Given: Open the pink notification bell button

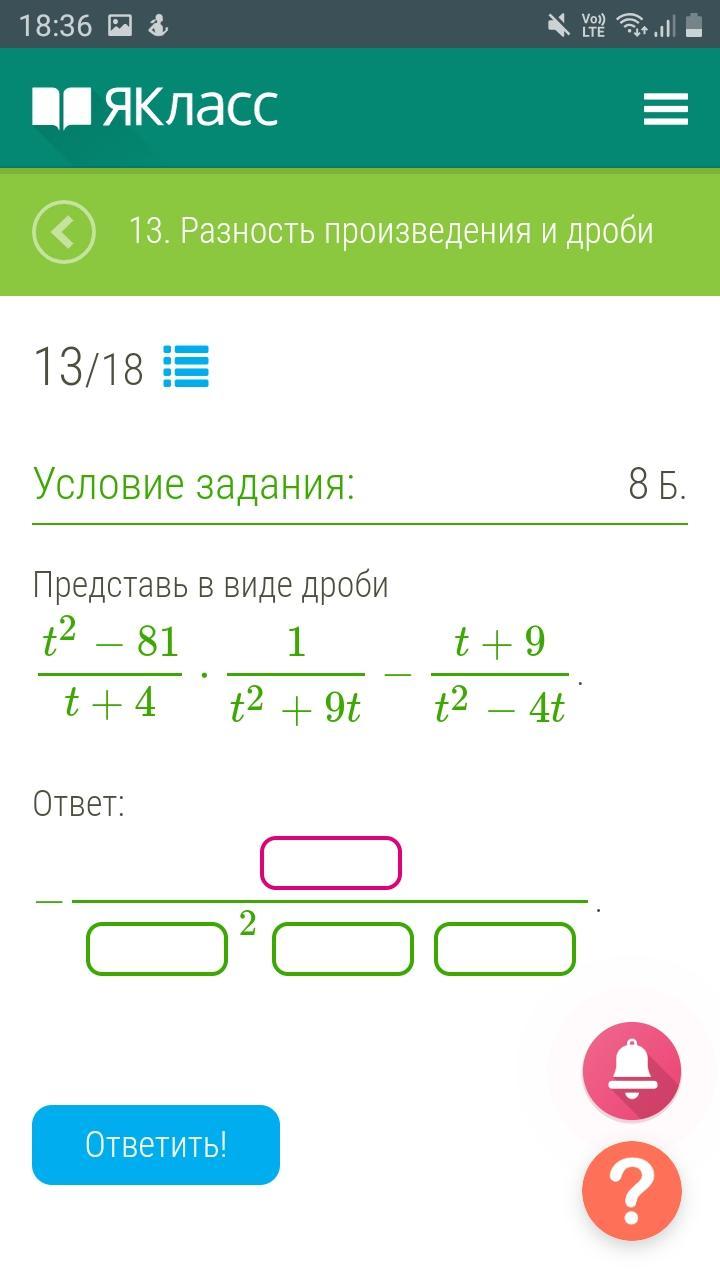Looking at the screenshot, I should [632, 1071].
